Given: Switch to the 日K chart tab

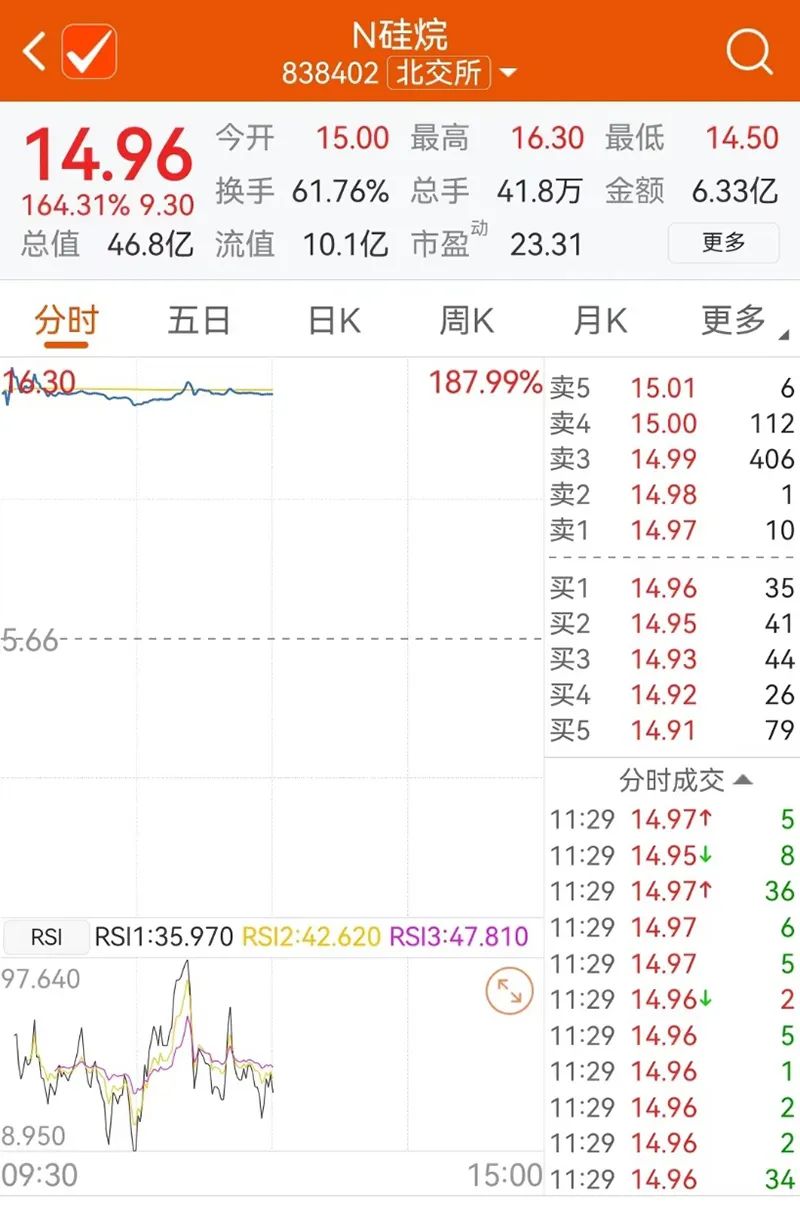Looking at the screenshot, I should [x=334, y=321].
